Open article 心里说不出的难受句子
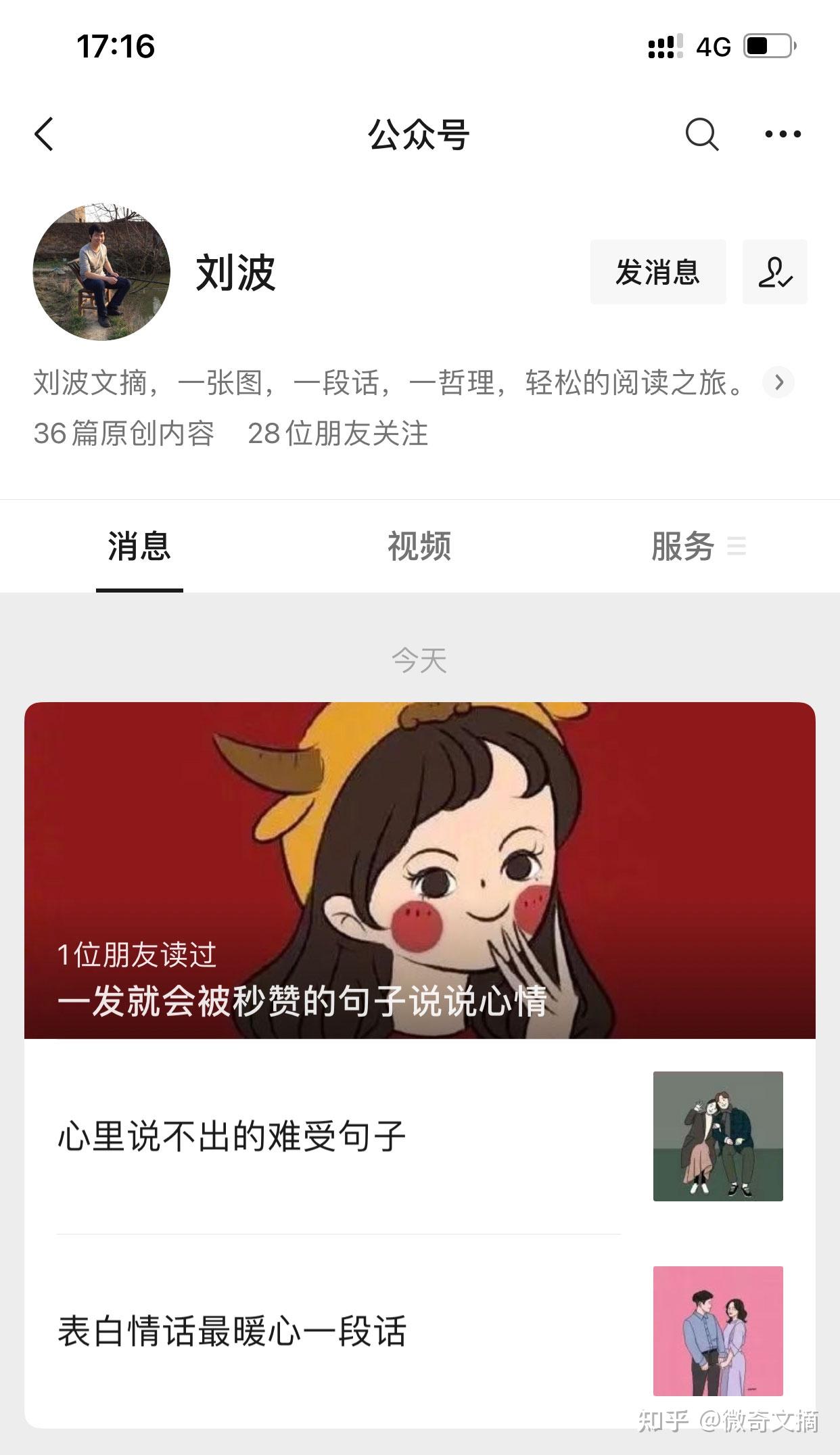The width and height of the screenshot is (840, 1455). click(x=338, y=1136)
